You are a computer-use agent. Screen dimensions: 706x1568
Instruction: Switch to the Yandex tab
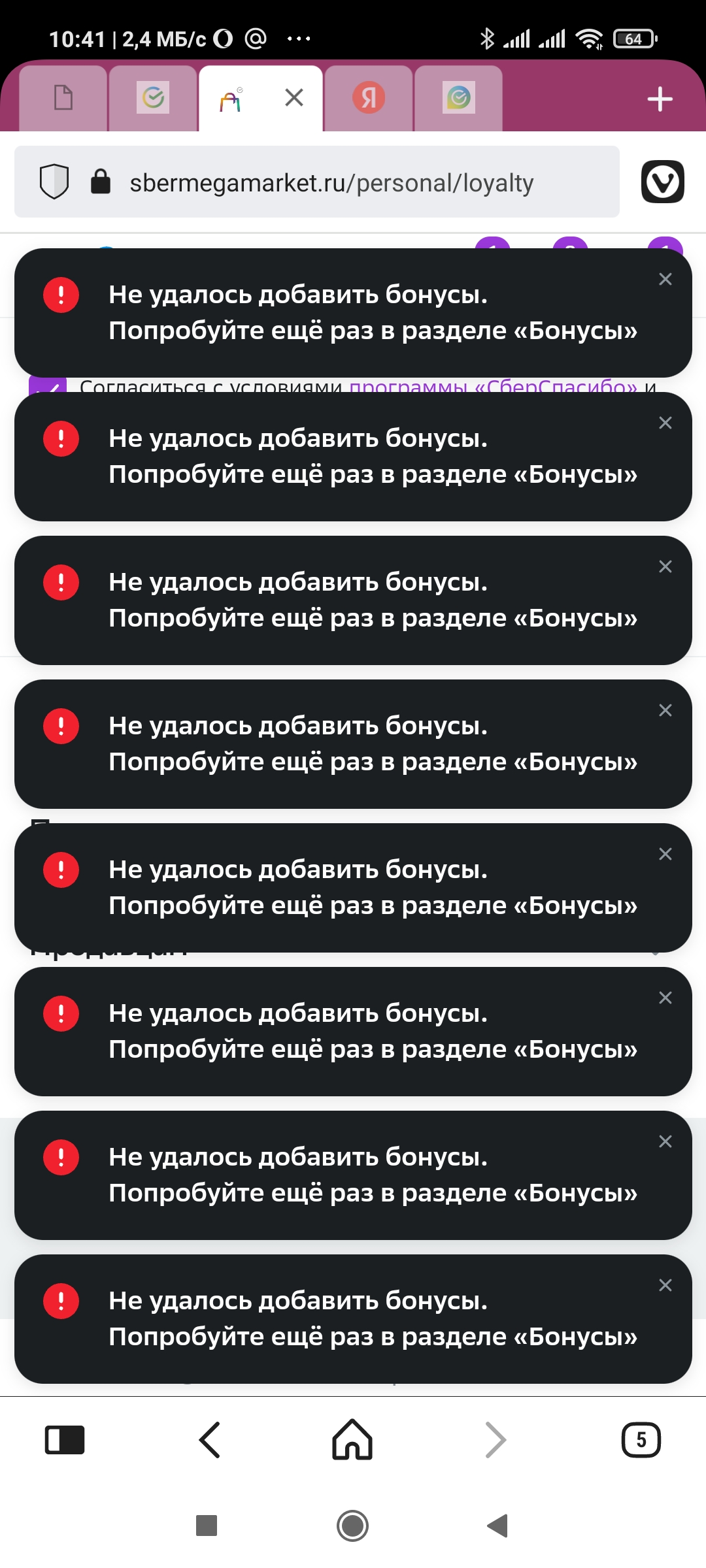click(x=369, y=98)
